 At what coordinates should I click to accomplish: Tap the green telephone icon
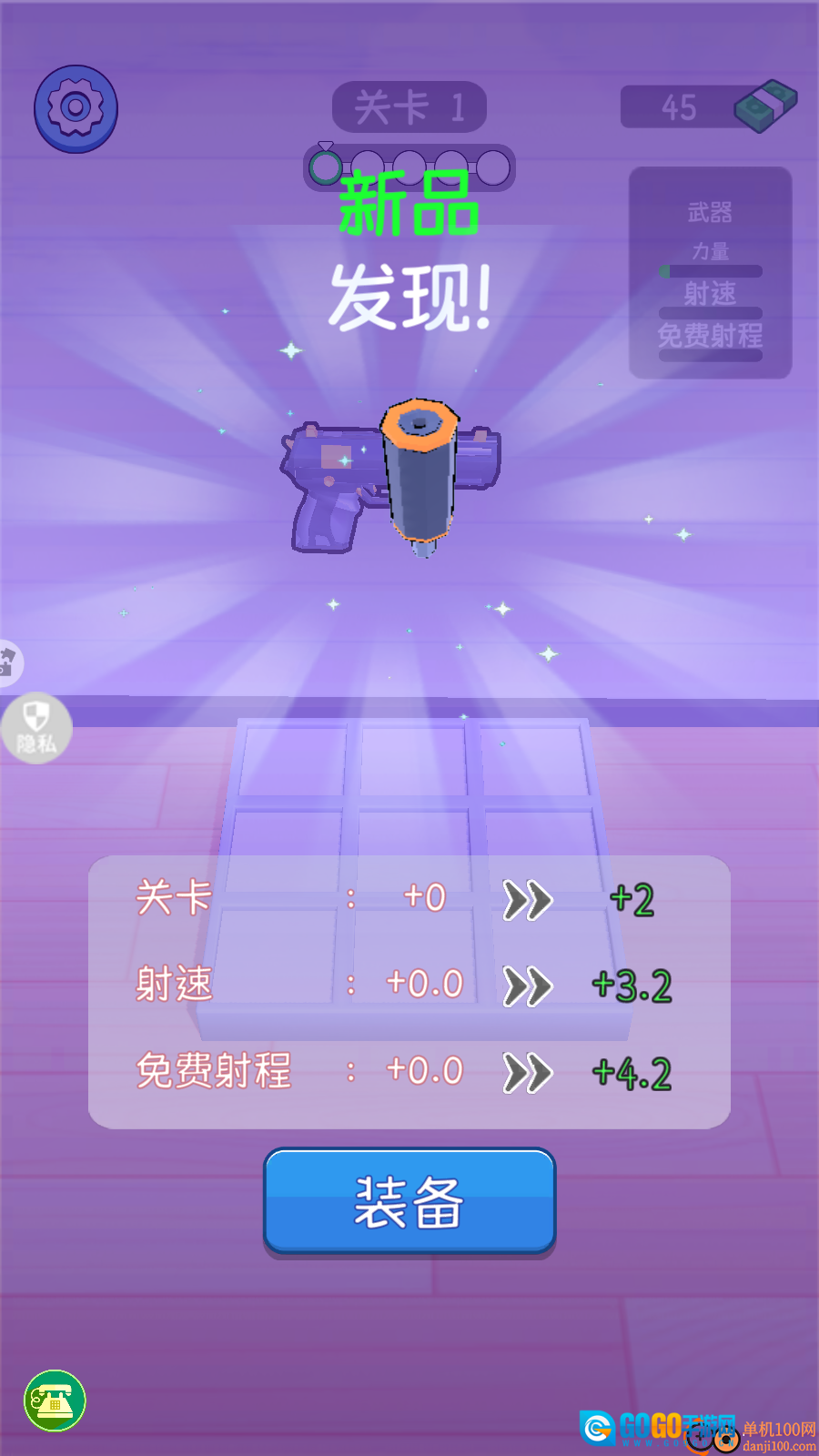55,1400
